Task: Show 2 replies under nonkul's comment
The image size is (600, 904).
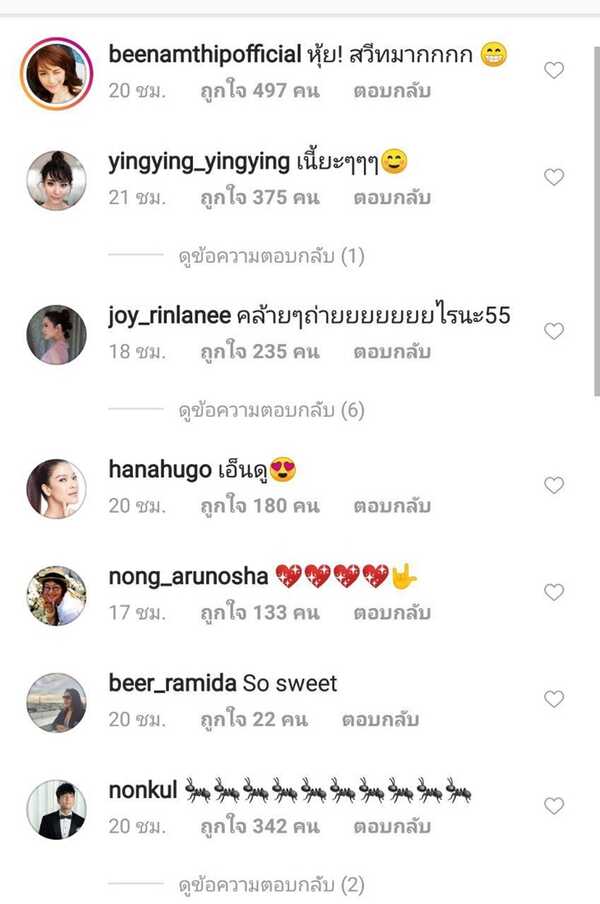Action: tap(271, 885)
